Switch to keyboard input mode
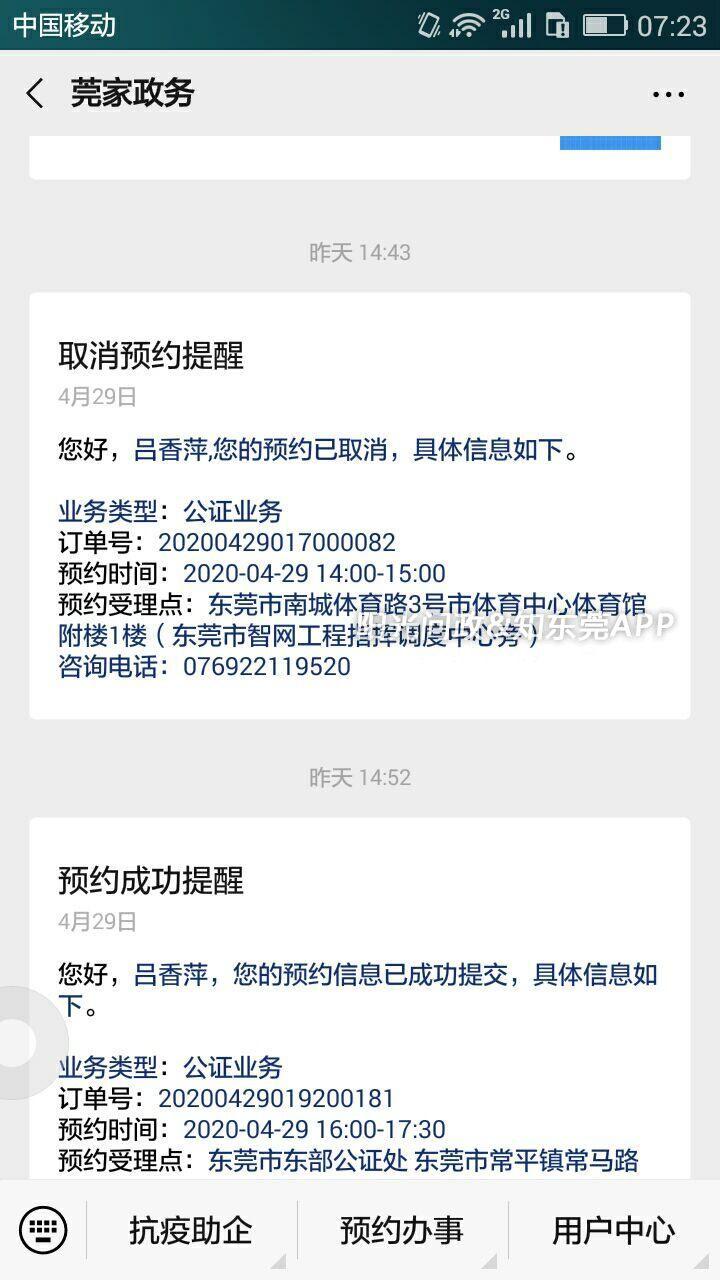Screen dimensions: 720x1280 (x=43, y=1229)
